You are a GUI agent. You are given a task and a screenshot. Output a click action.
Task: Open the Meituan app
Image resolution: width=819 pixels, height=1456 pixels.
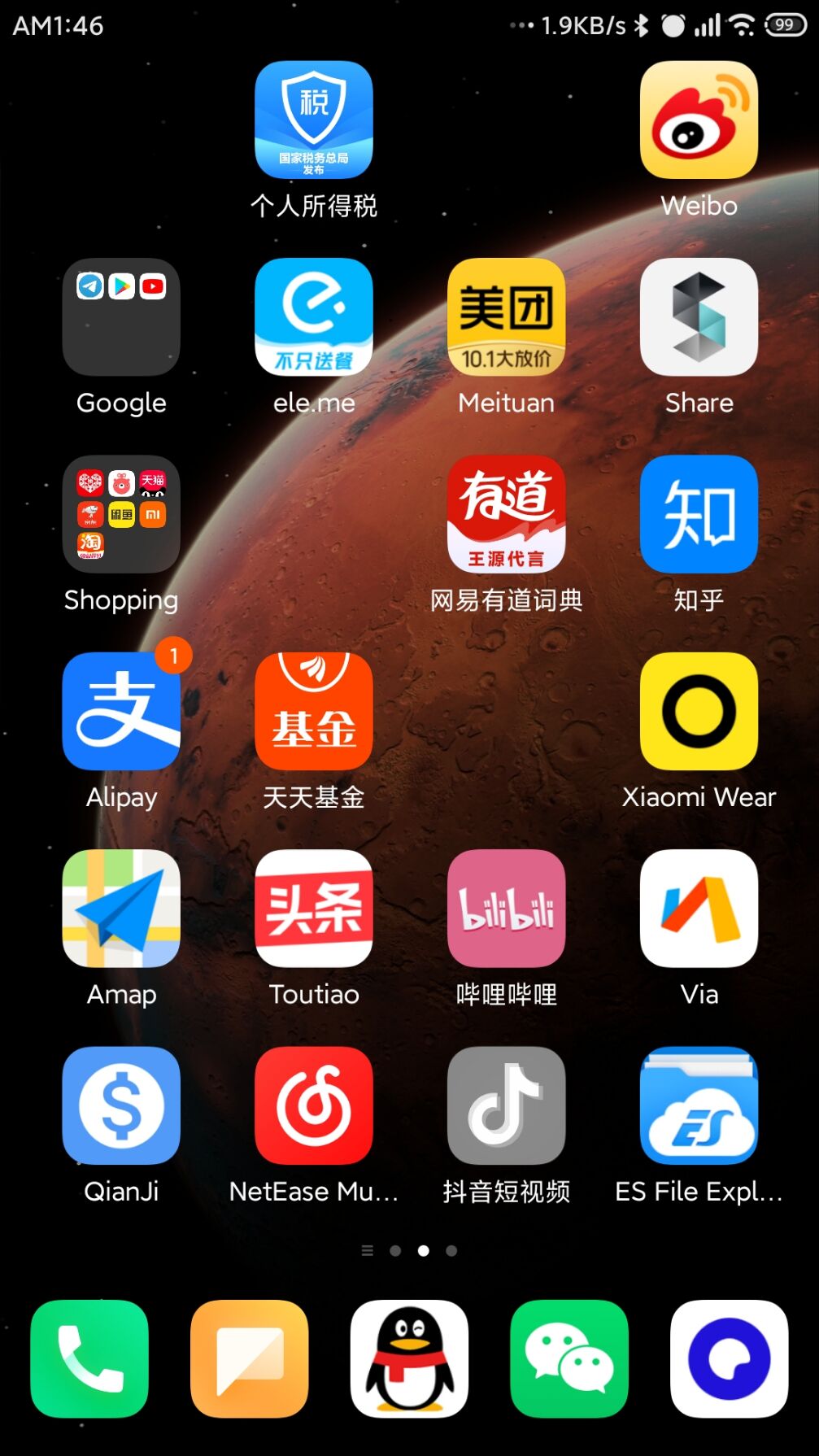tap(506, 317)
